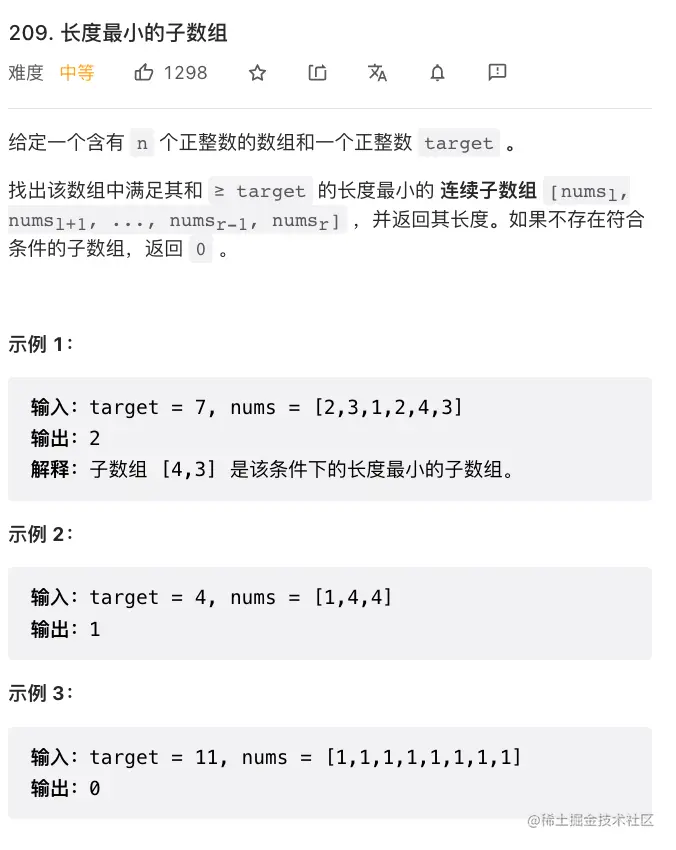Like problem 209 with the thumbs-up icon
This screenshot has width=676, height=850.
coord(144,72)
